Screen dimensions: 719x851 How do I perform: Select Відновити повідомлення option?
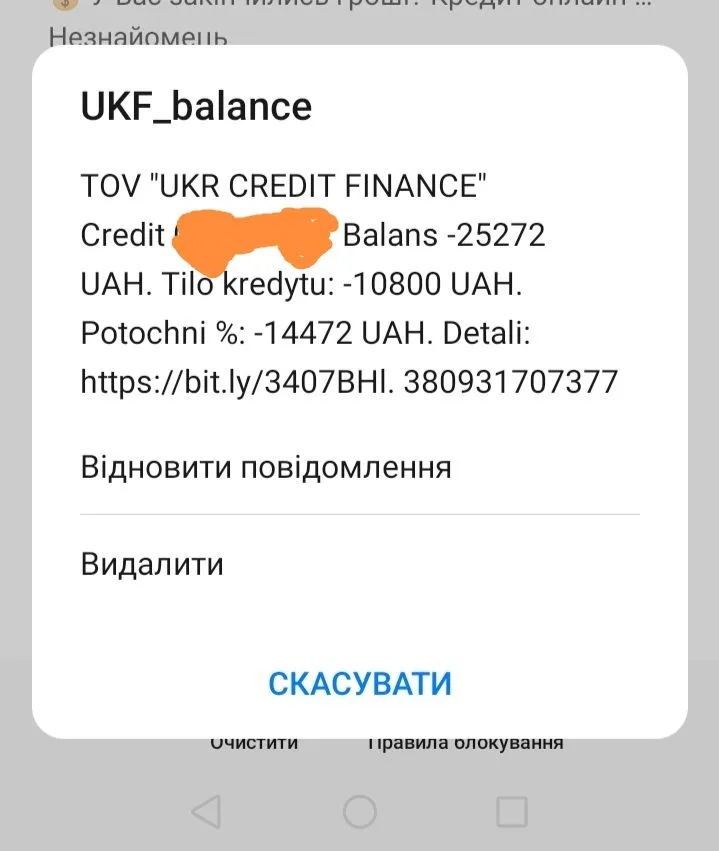(x=266, y=467)
